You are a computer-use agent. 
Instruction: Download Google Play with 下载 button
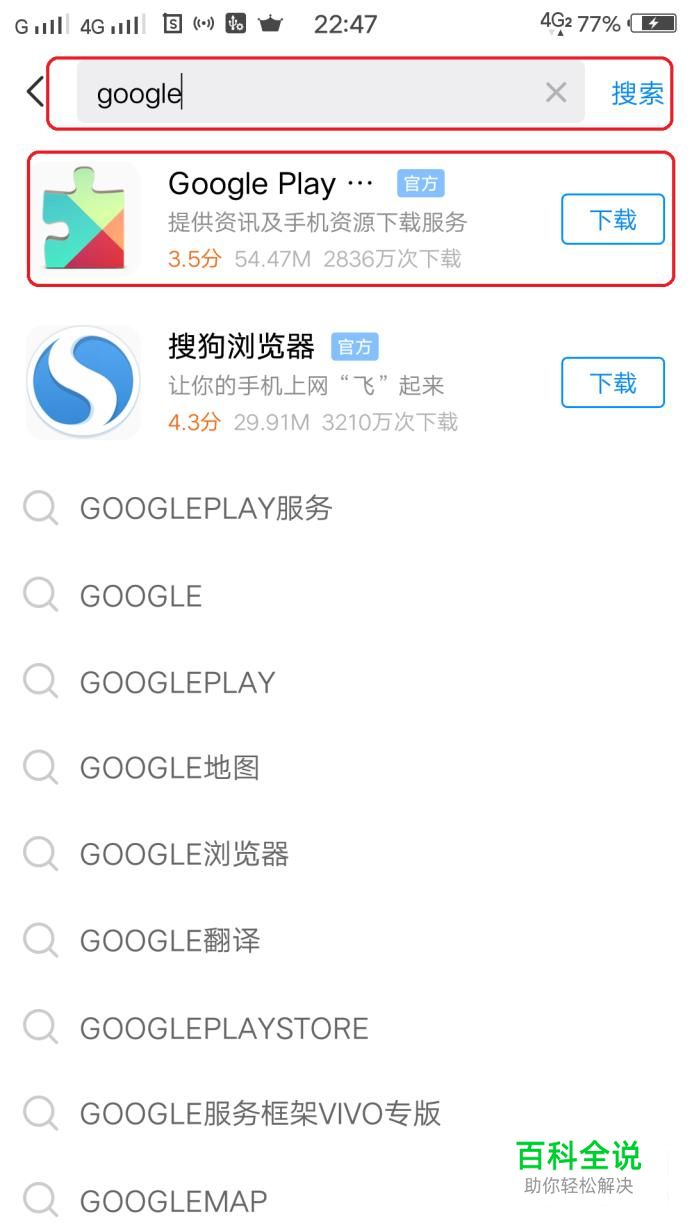pyautogui.click(x=613, y=219)
